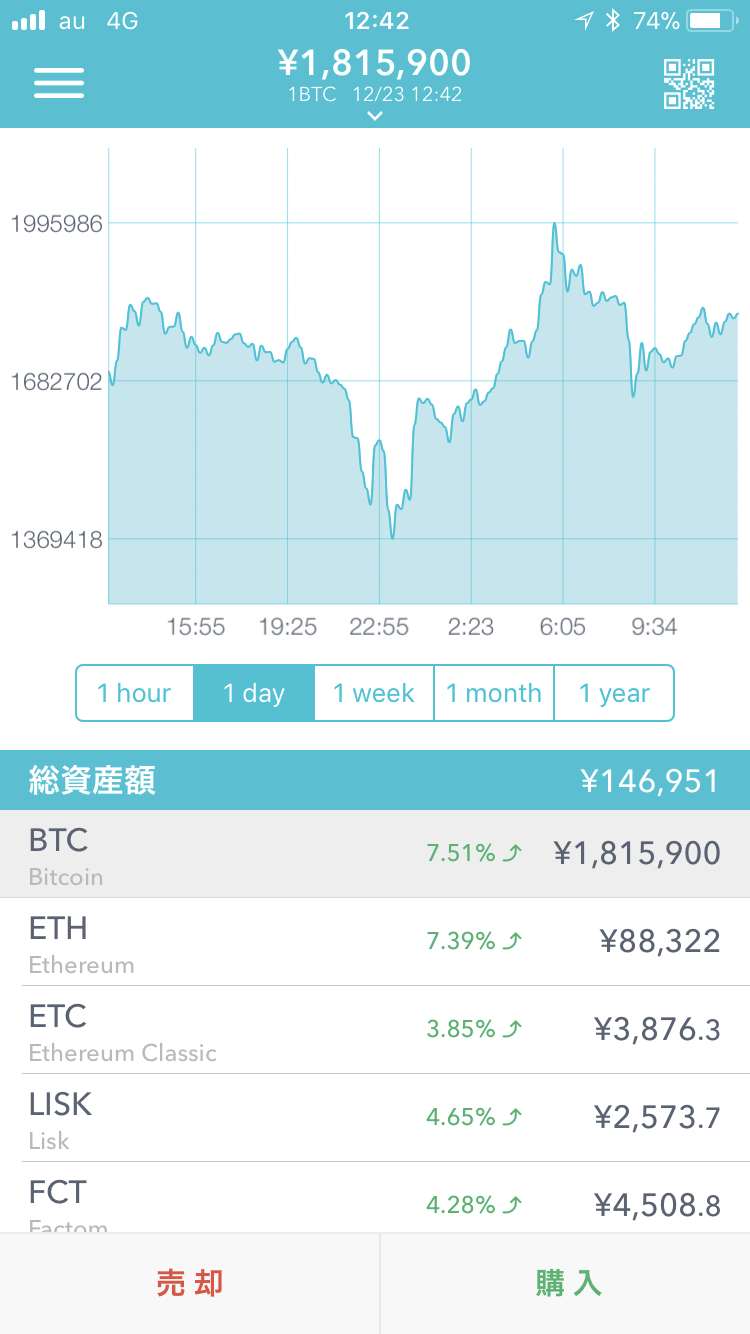This screenshot has width=750, height=1334.
Task: Switch chart to 1 month
Action: point(494,693)
